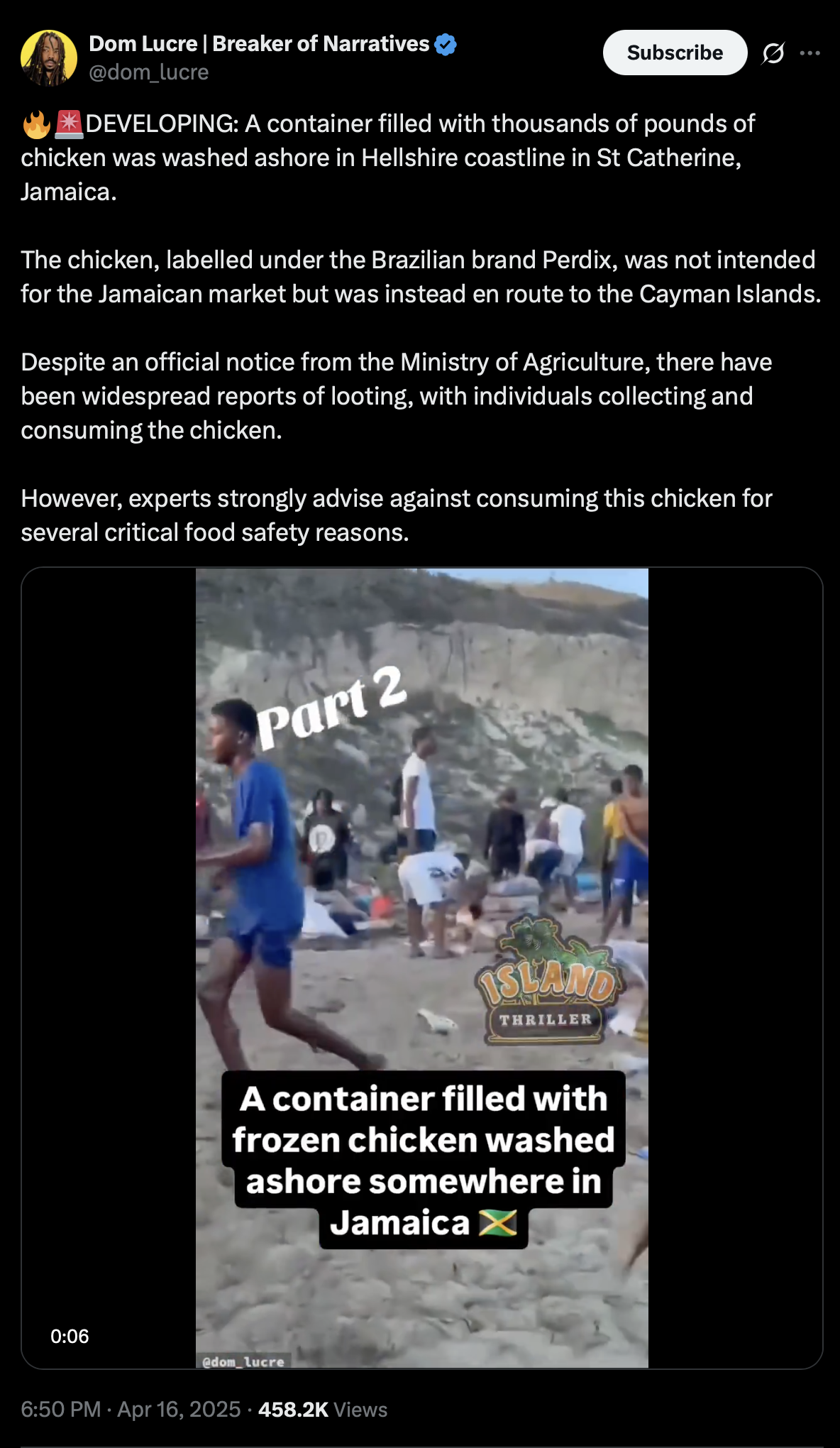Tap the Grok explain icon
The height and width of the screenshot is (1448, 840).
pyautogui.click(x=773, y=53)
